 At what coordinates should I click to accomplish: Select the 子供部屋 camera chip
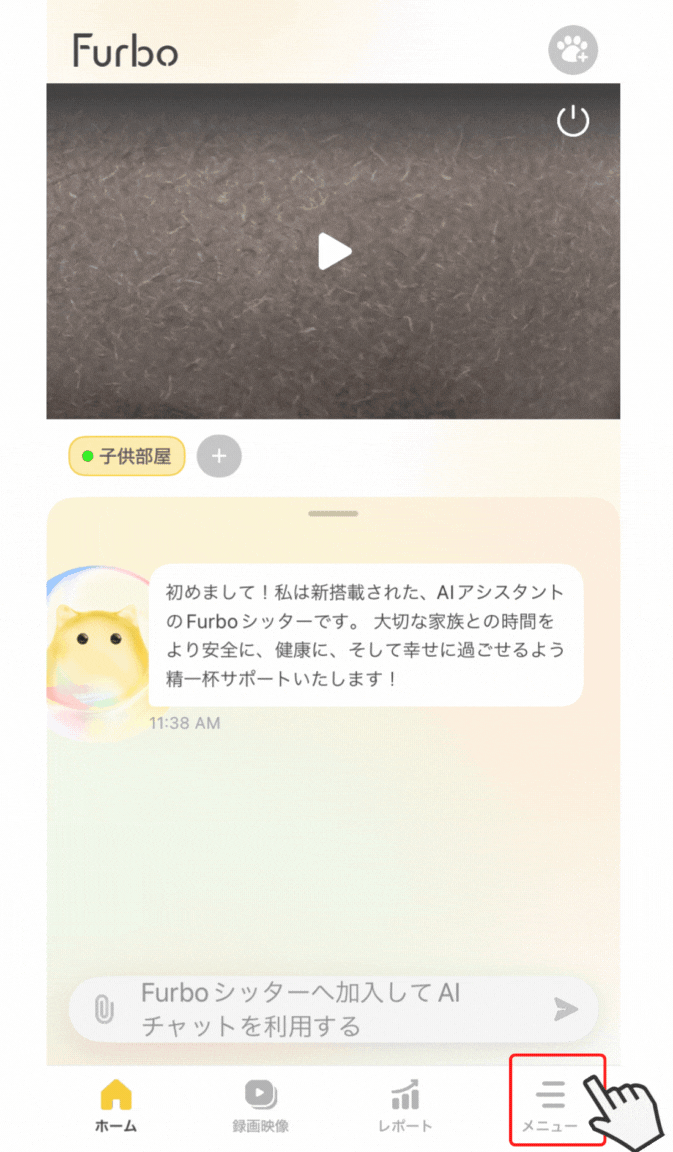(x=127, y=457)
